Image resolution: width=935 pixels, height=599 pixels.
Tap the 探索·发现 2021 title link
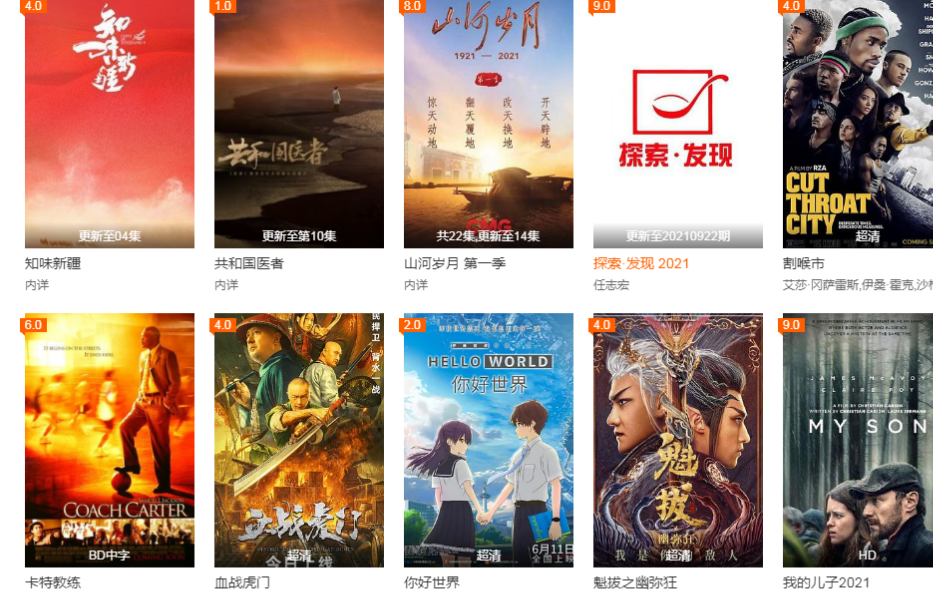(x=641, y=263)
